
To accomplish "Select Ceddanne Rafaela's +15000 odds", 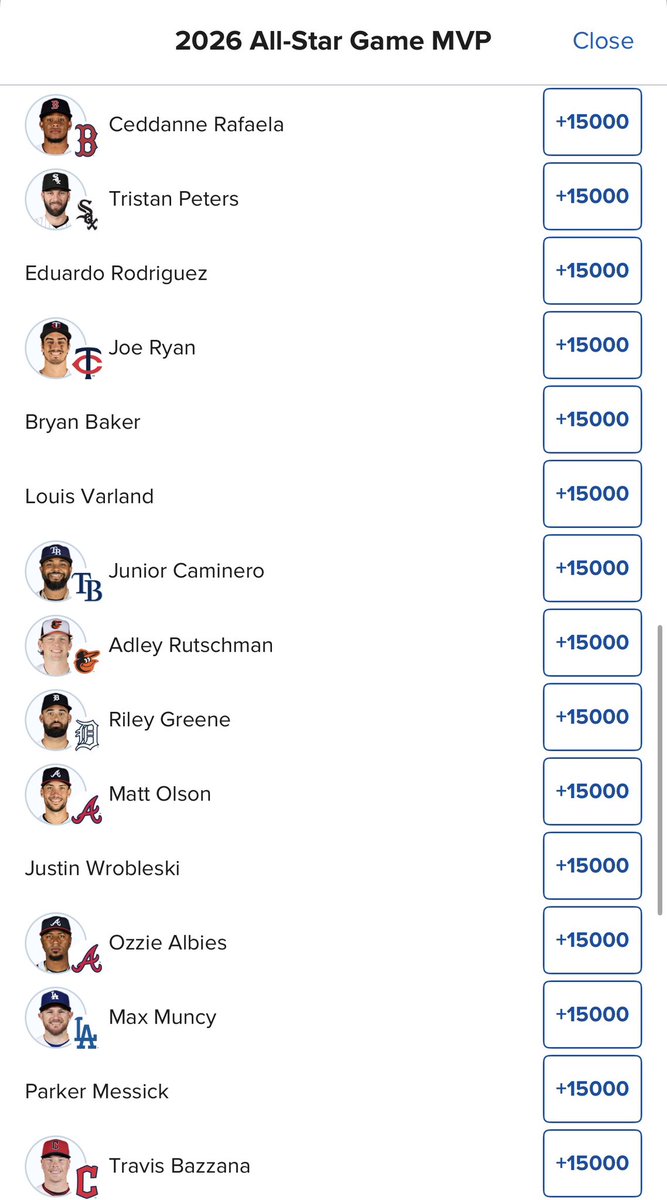I will (592, 122).
